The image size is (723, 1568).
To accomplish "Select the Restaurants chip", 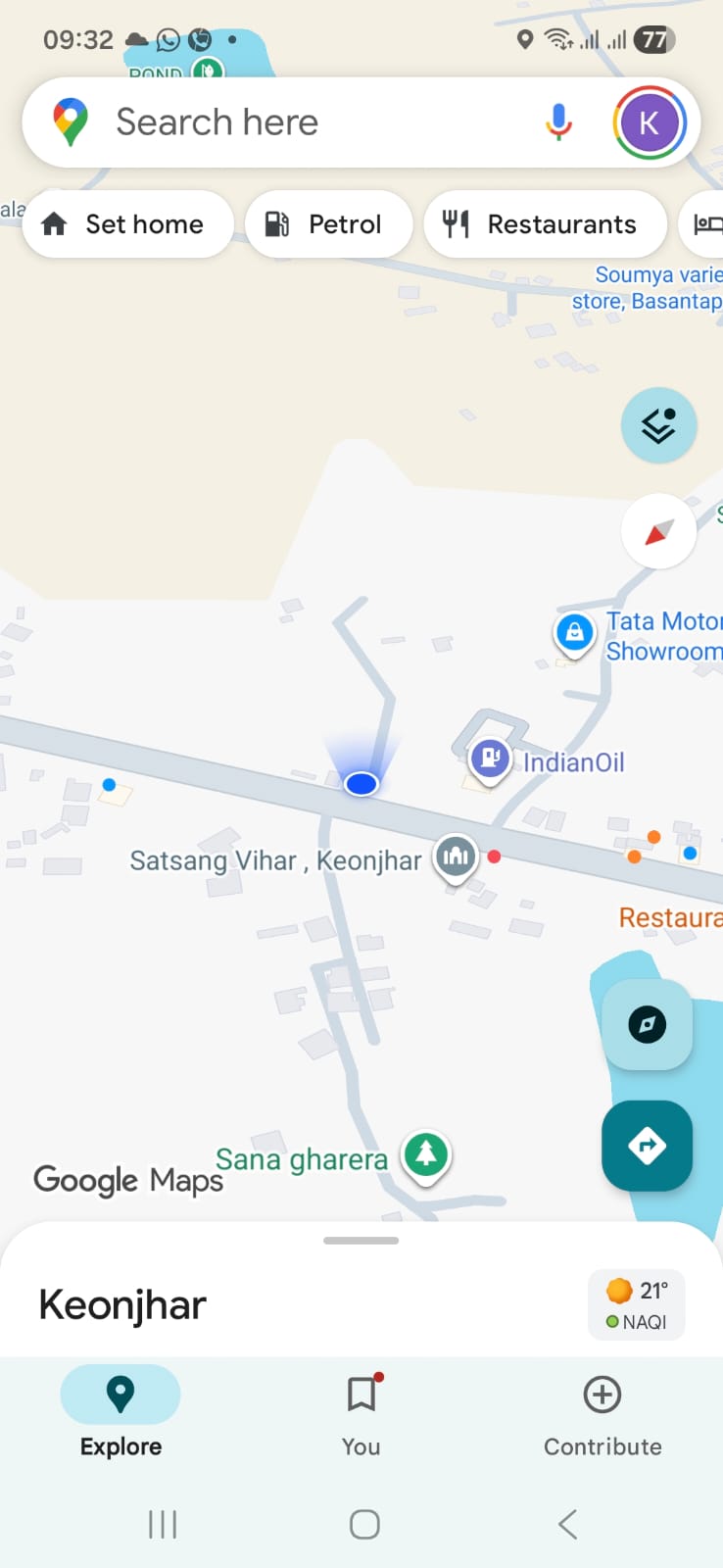I will [545, 224].
